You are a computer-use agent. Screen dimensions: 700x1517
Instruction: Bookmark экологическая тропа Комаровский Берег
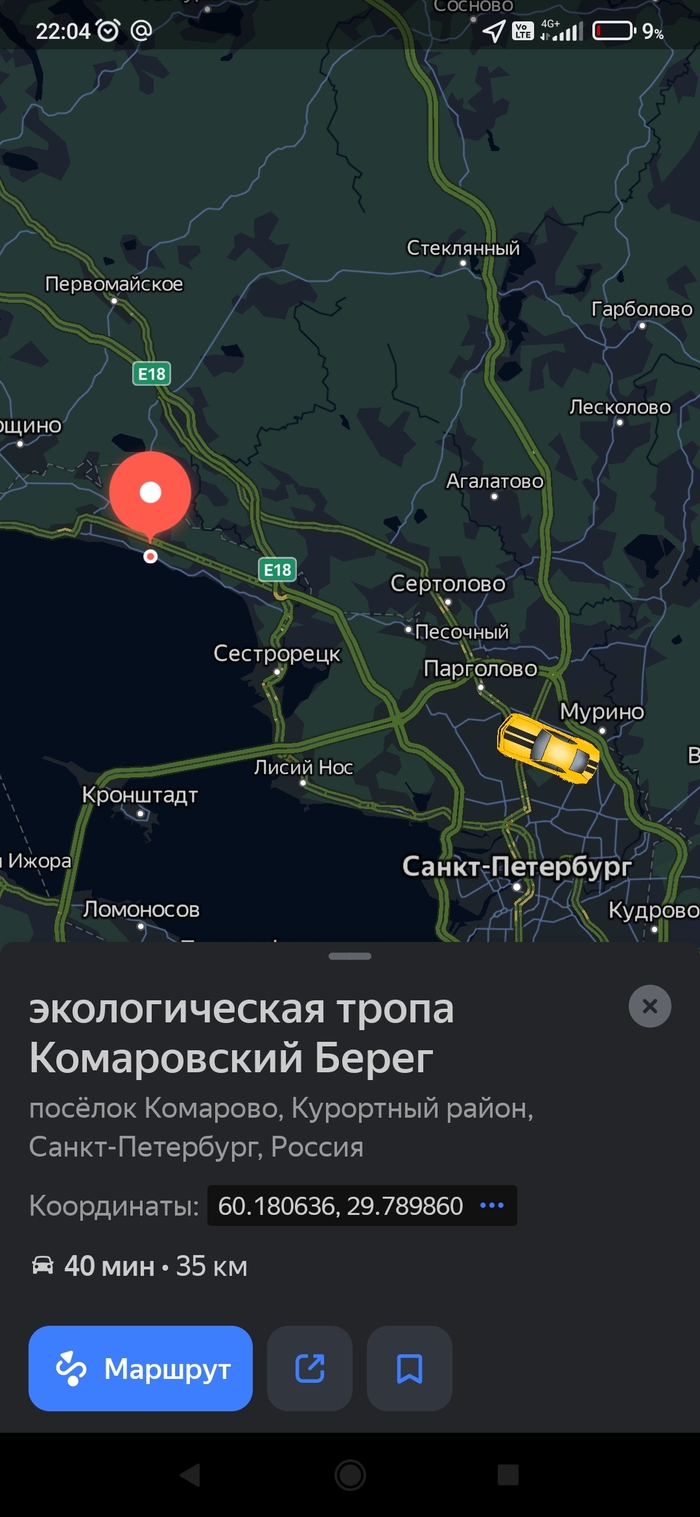coord(409,1368)
